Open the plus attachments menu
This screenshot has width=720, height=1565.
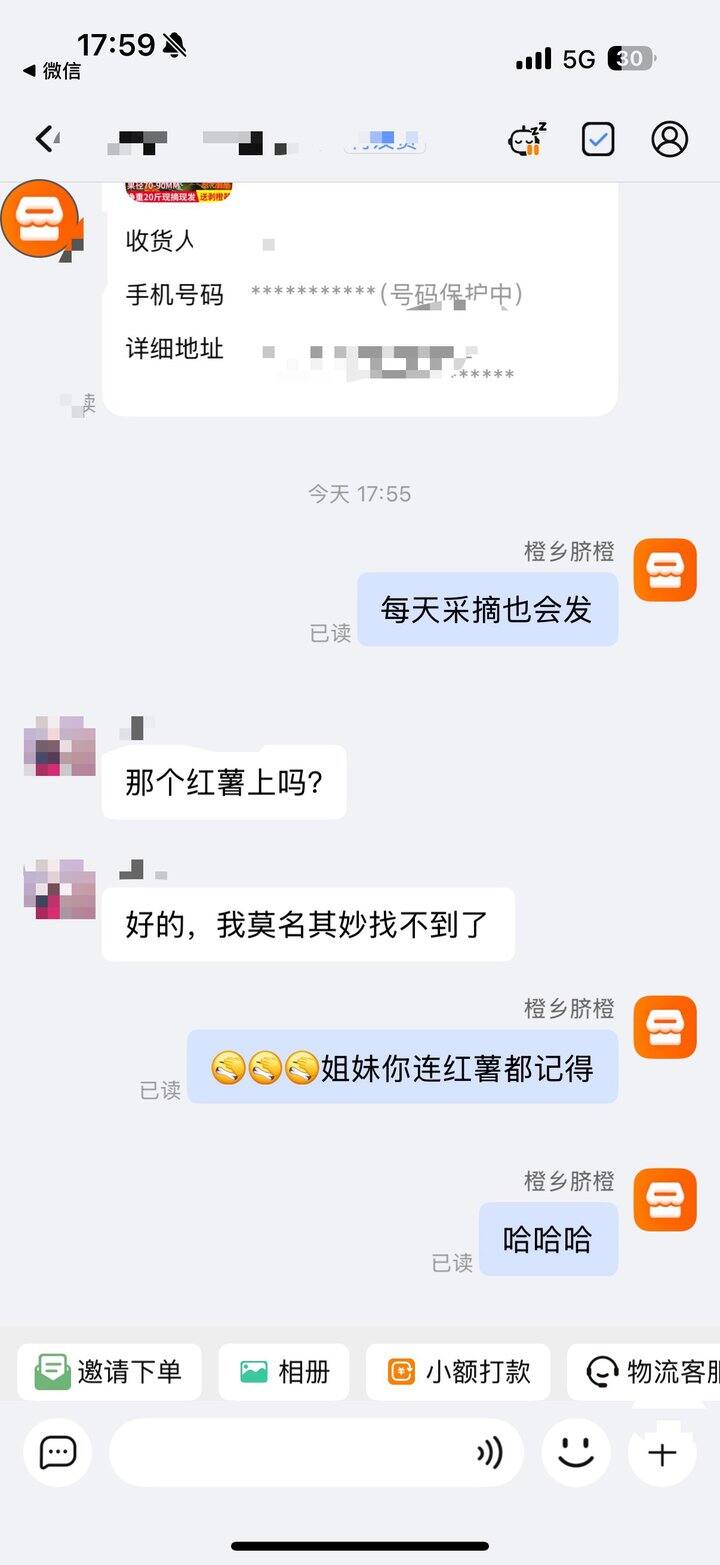pos(662,1452)
